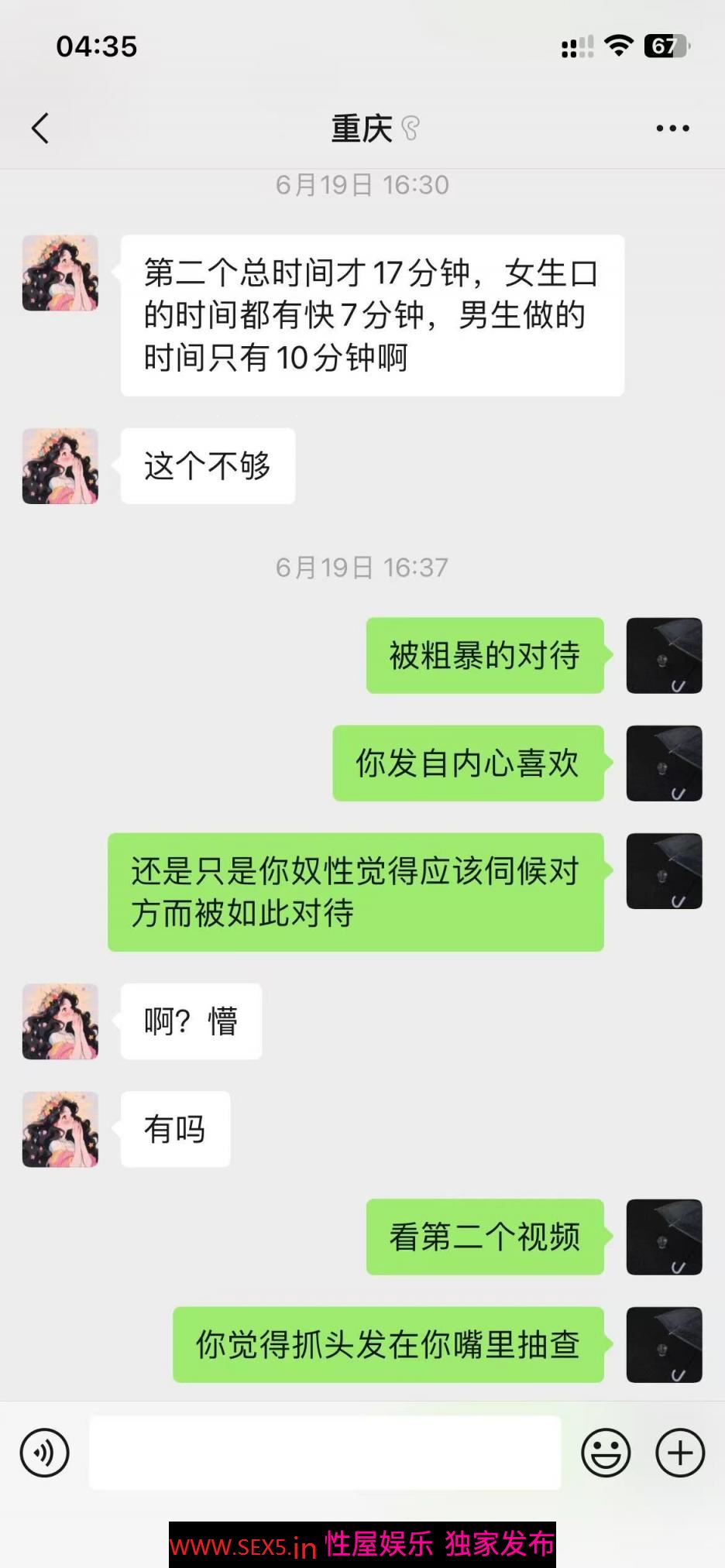Switch to voice message input
Viewport: 725px width, 1568px height.
point(45,1453)
